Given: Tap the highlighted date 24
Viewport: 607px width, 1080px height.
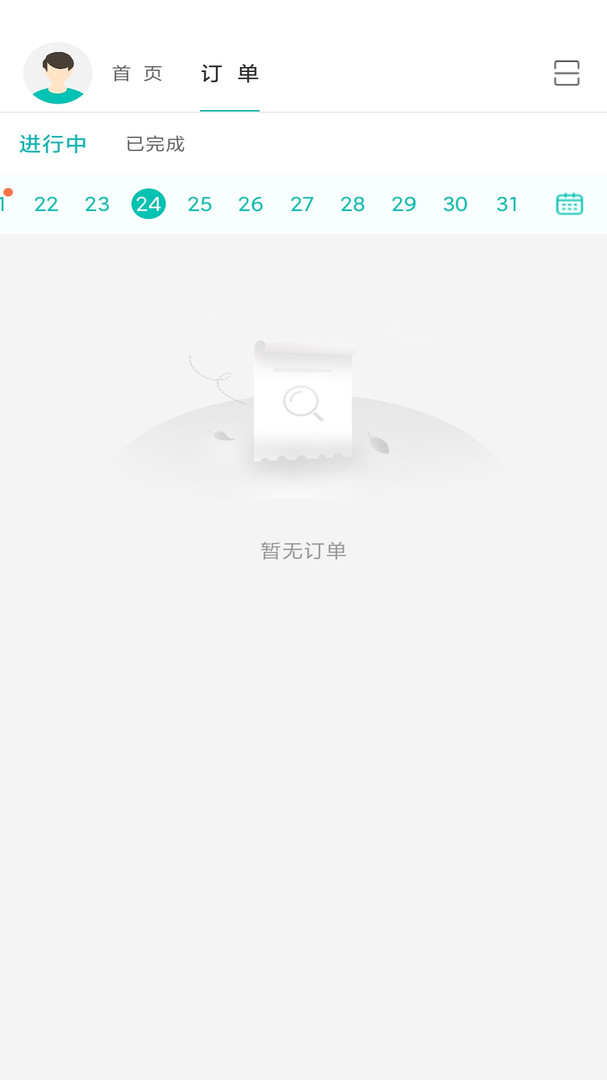Looking at the screenshot, I should pyautogui.click(x=149, y=204).
